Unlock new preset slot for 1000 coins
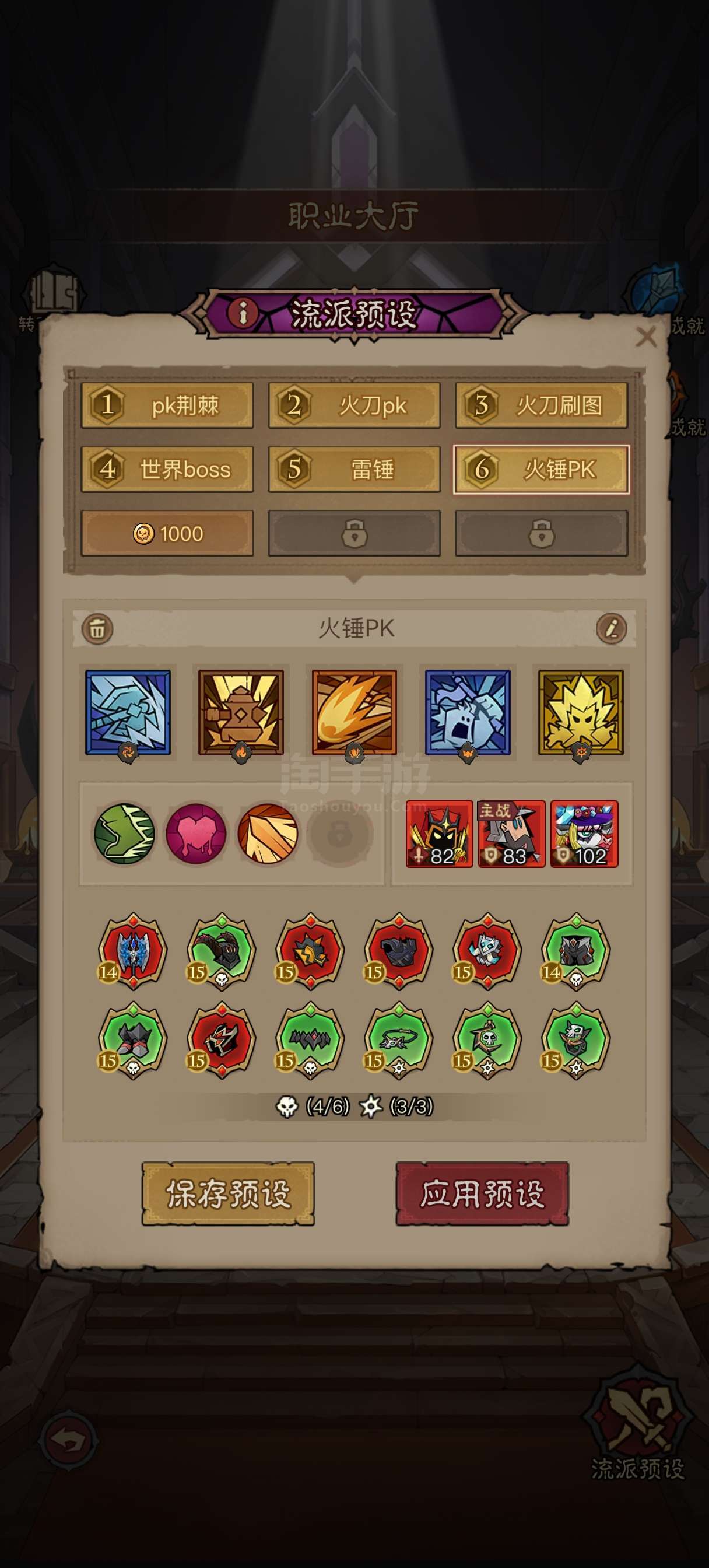Viewport: 709px width, 1568px height. coord(167,534)
